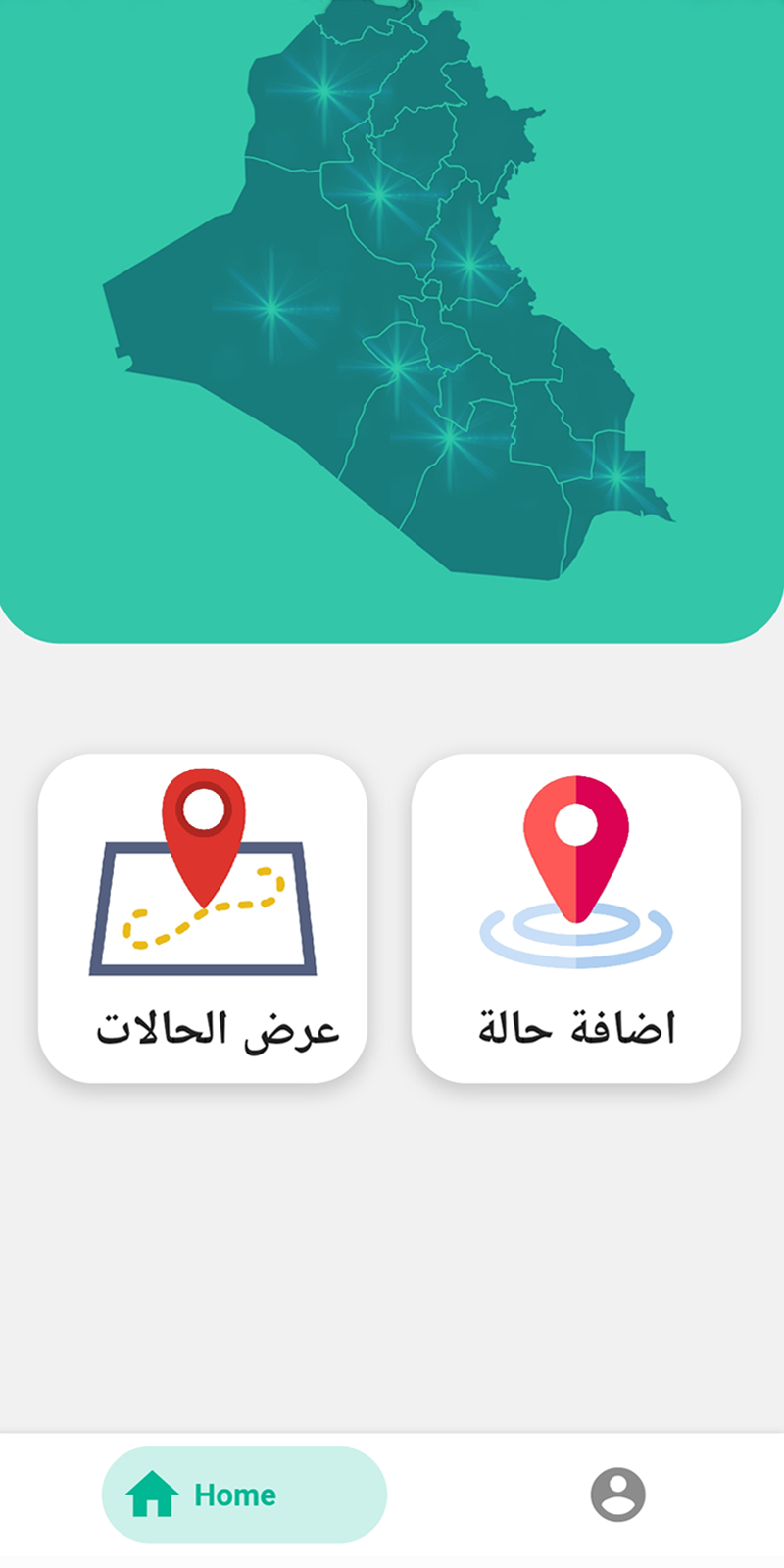Open the profile tab
784x1568 pixels.
(617, 1494)
